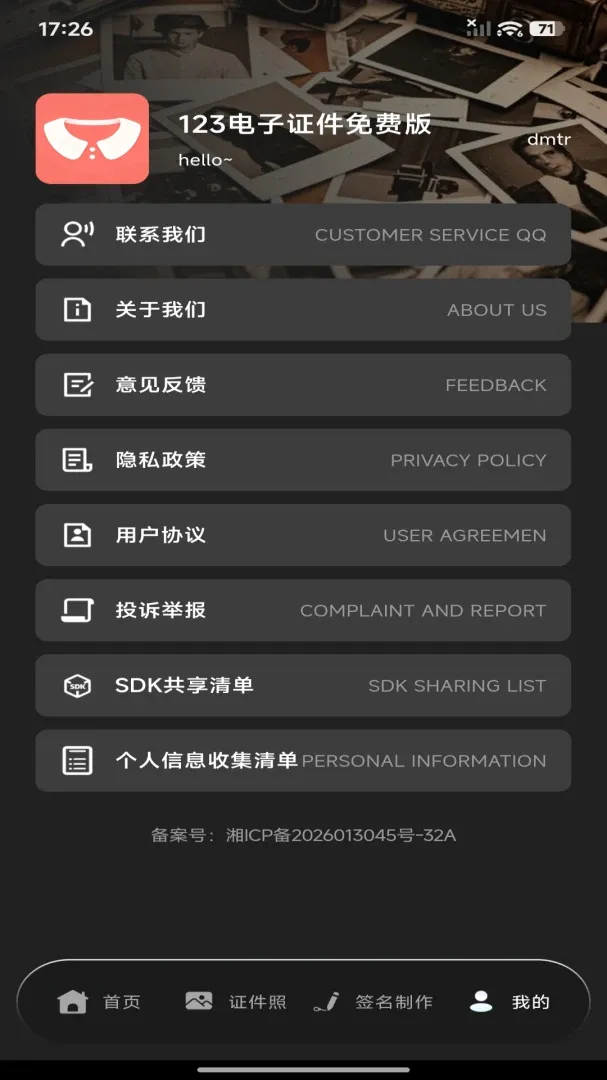Select the 我的 tab
607x1080 pixels.
pyautogui.click(x=509, y=1001)
